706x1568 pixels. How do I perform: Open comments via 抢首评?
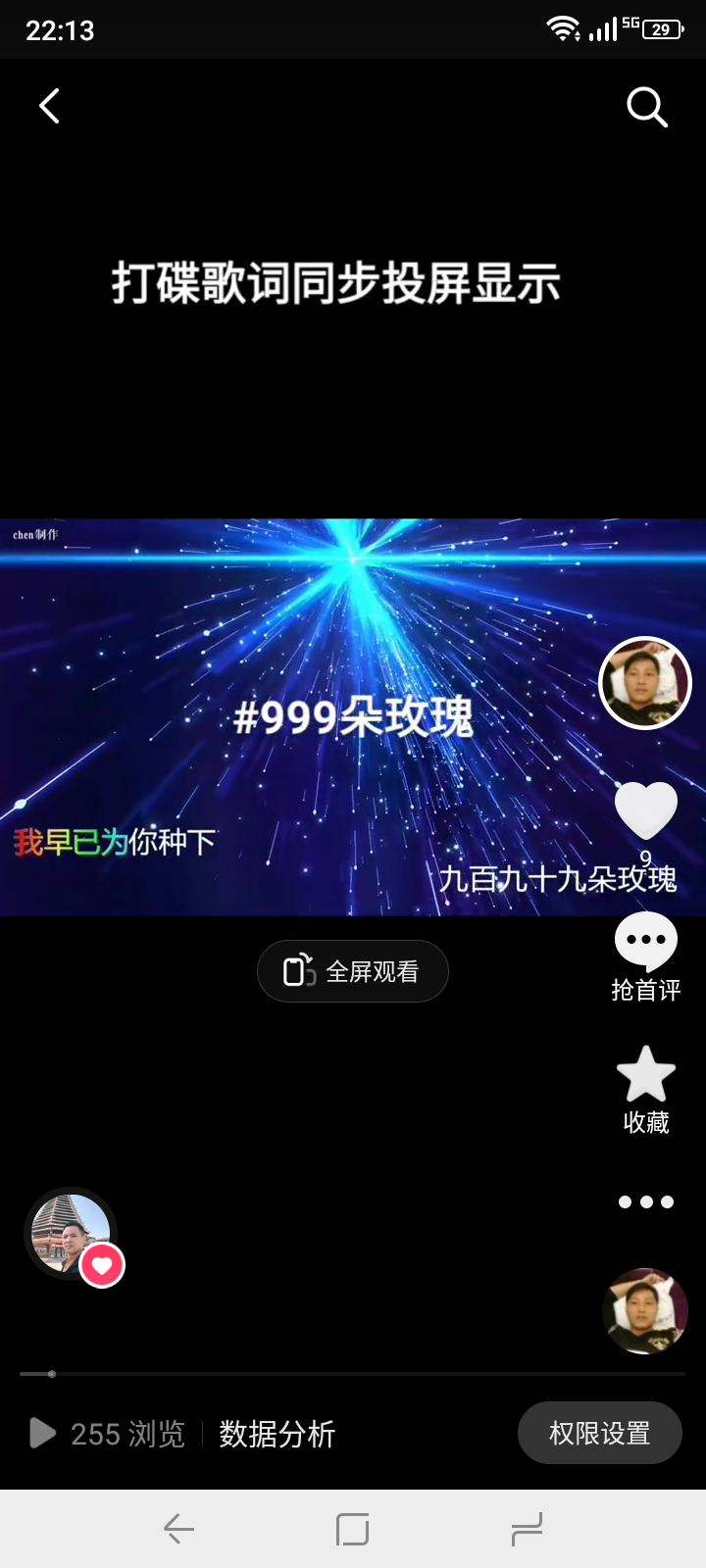click(645, 957)
